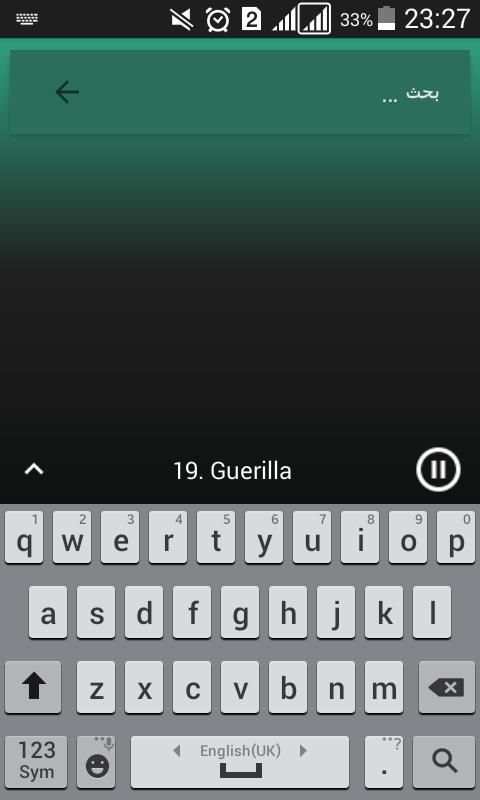
Task: Tap the English(UK) space bar
Action: pyautogui.click(x=240, y=762)
